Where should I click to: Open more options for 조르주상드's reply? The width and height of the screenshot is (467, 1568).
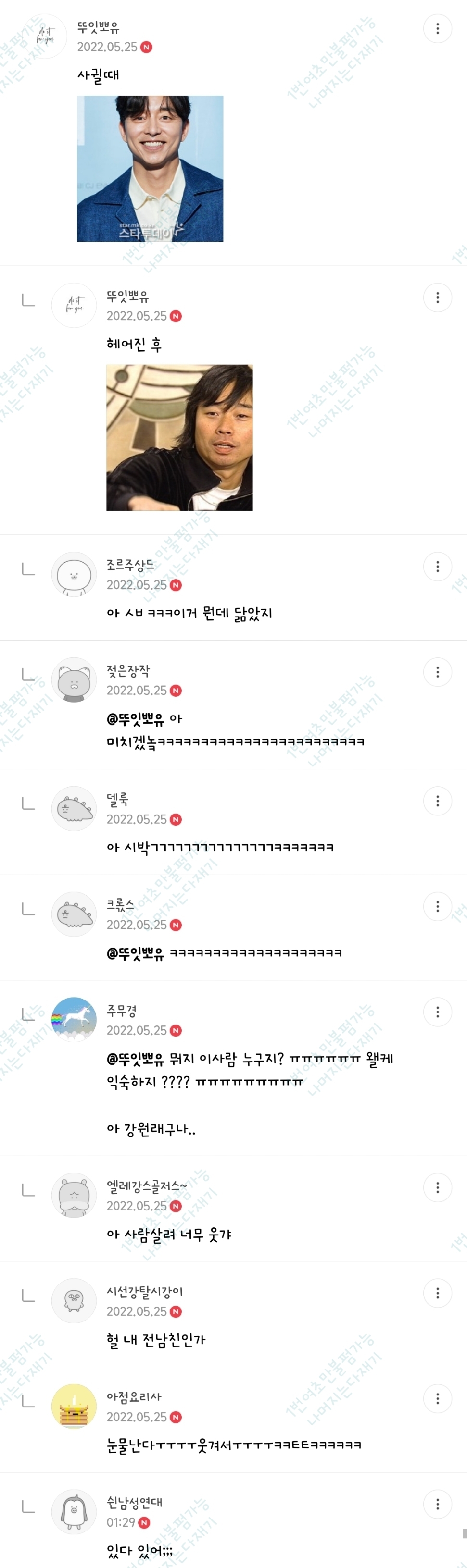pos(437,567)
